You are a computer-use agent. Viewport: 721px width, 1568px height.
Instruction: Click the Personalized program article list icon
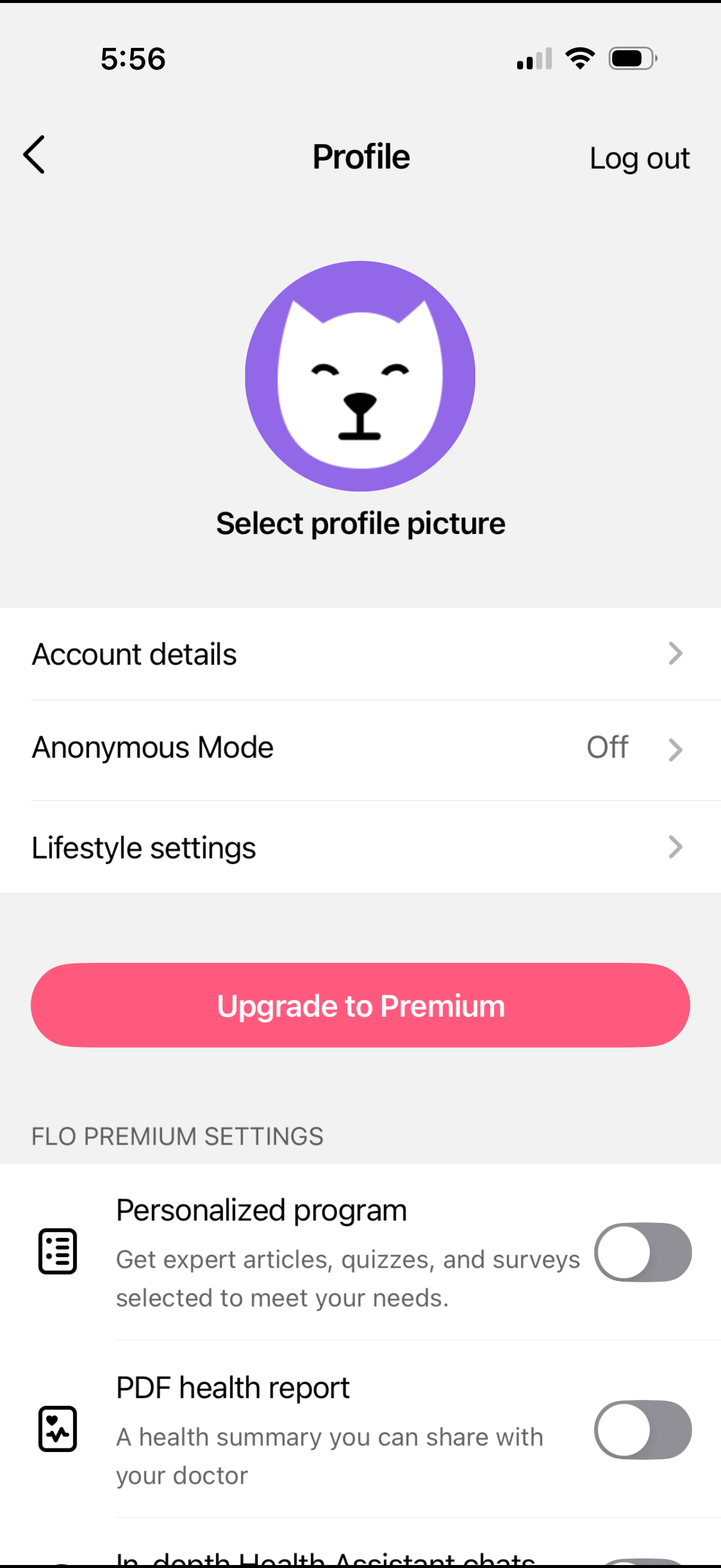[57, 1251]
